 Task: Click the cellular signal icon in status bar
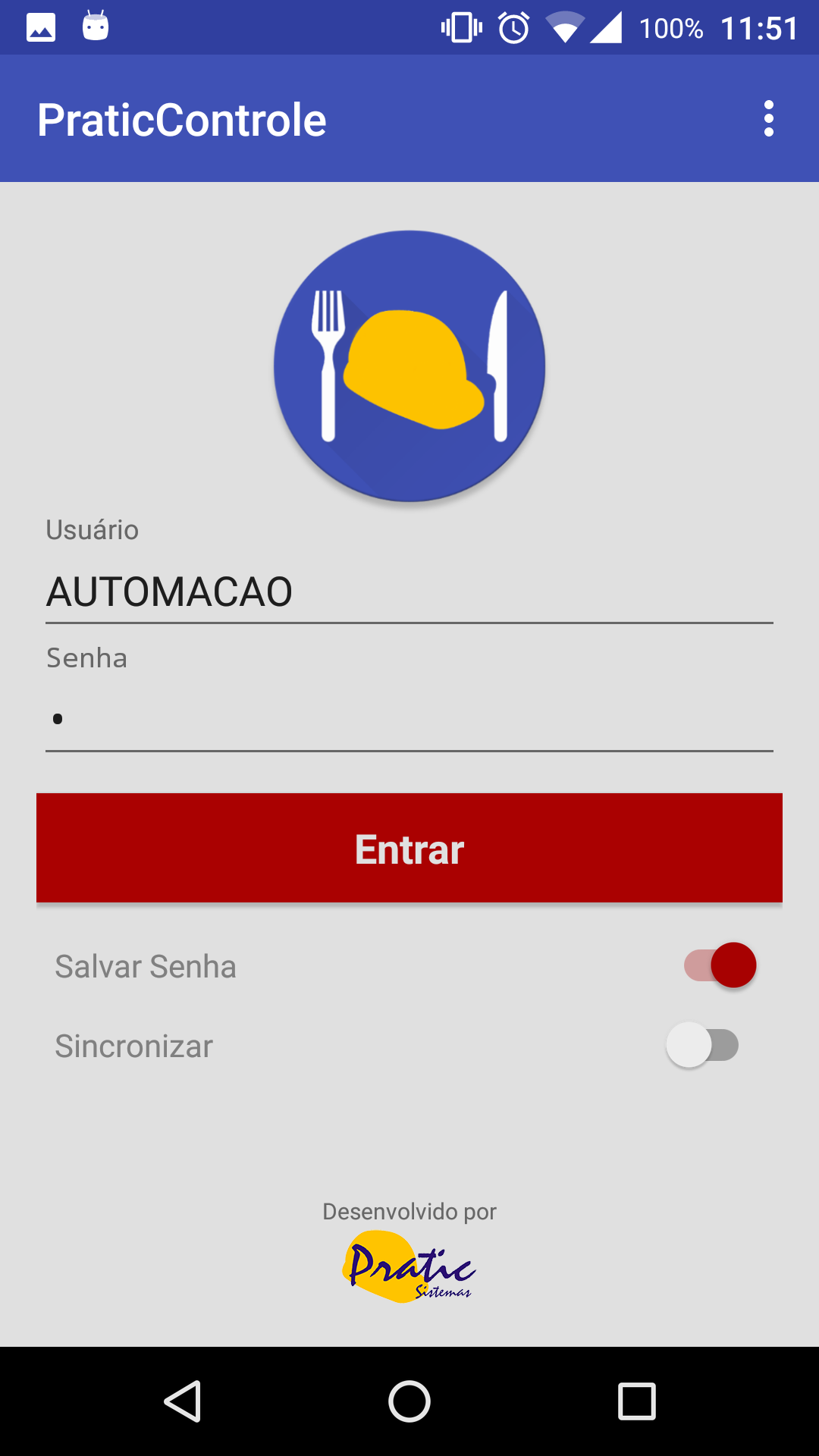[610, 27]
